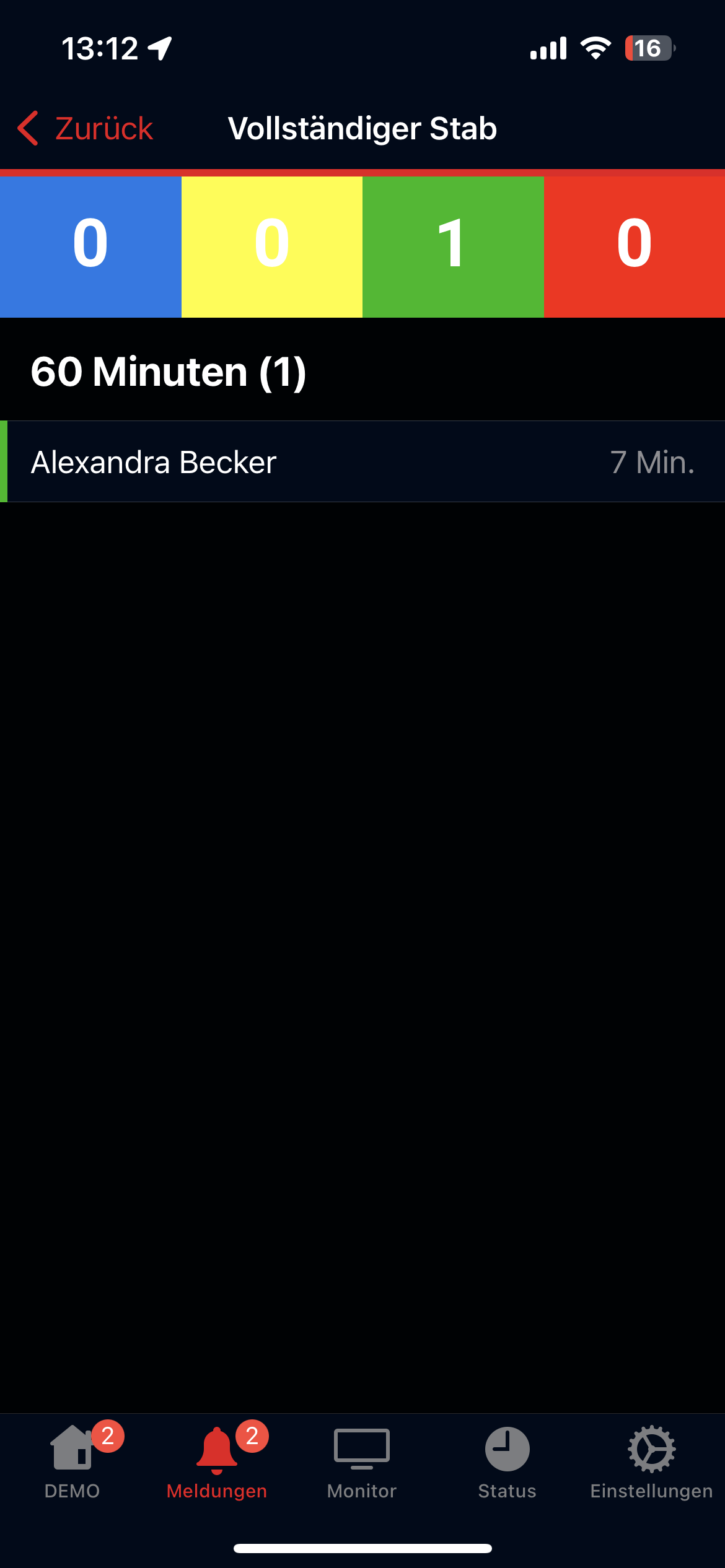Open the Status tab
This screenshot has width=725, height=1568.
507,1463
